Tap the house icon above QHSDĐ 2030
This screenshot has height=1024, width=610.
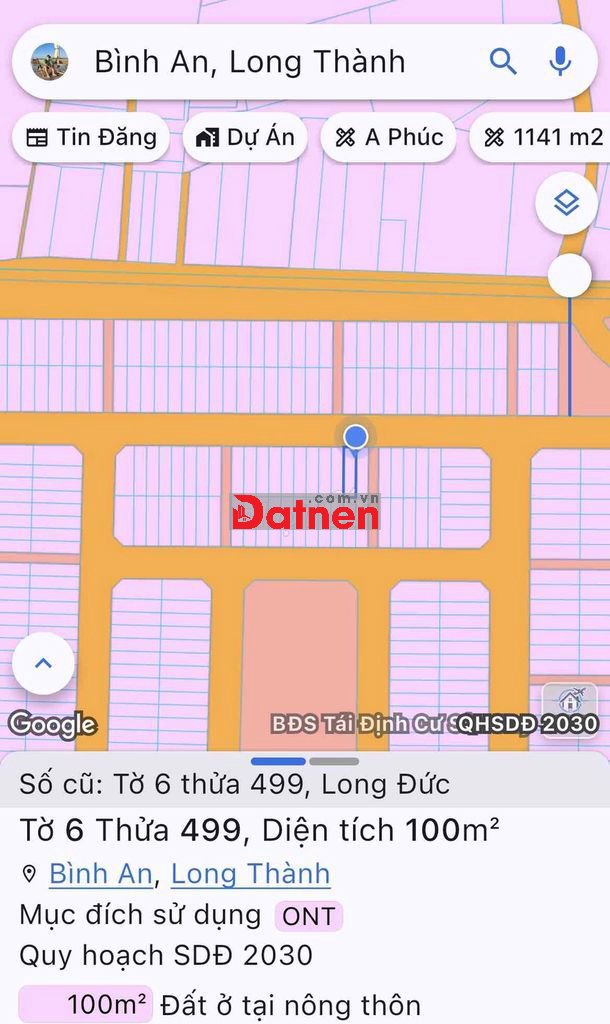pyautogui.click(x=569, y=699)
